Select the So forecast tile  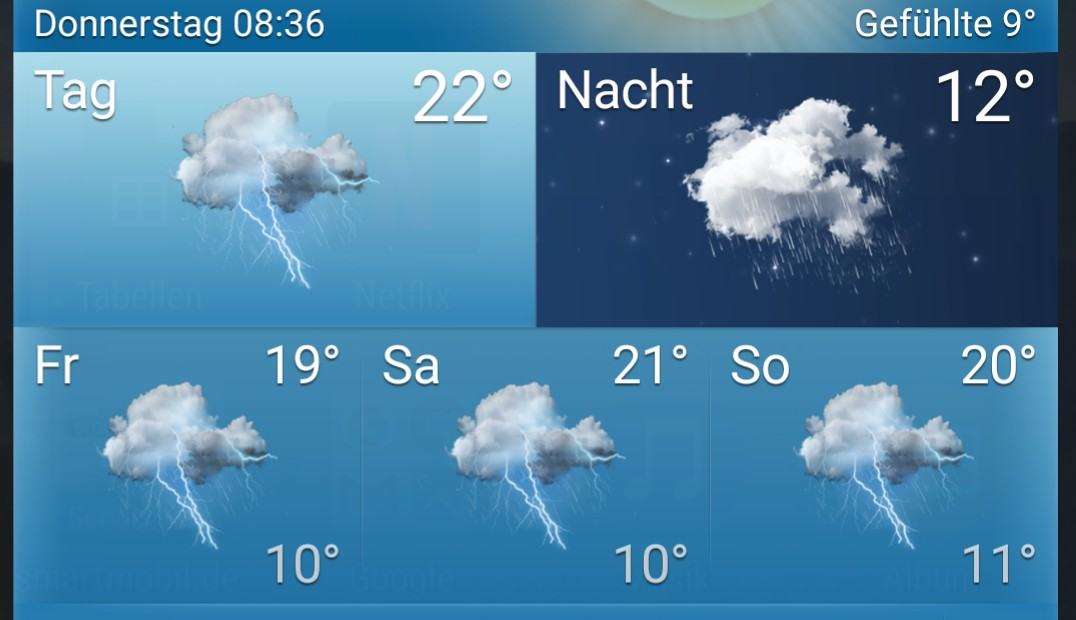[x=883, y=465]
